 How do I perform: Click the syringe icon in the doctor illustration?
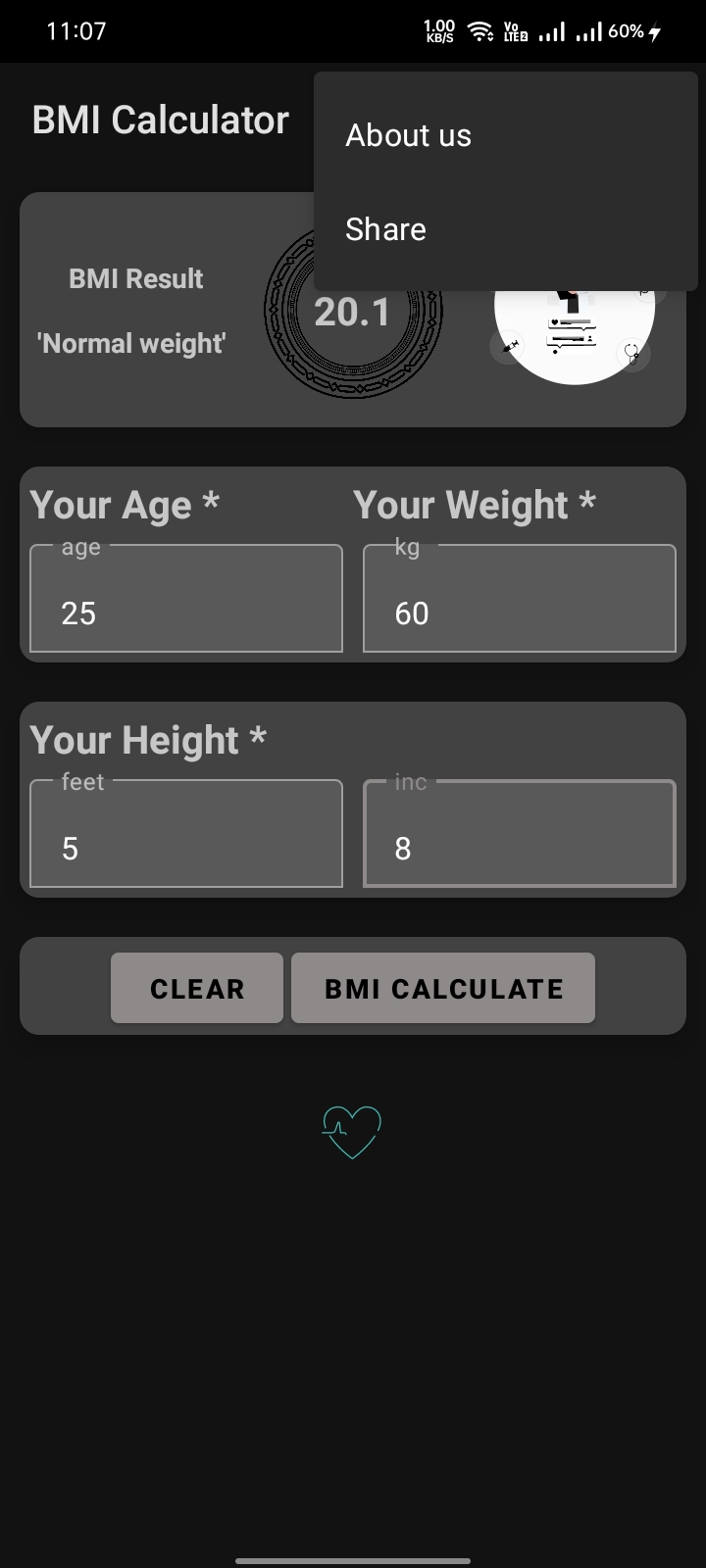point(511,346)
